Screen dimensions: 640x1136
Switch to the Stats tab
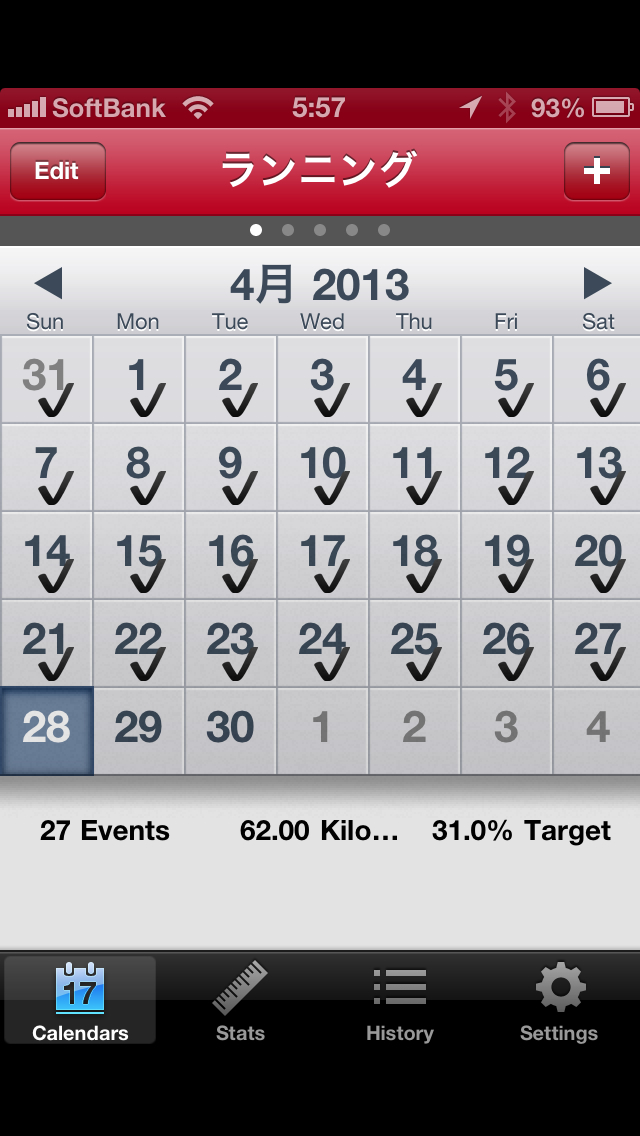click(240, 1001)
